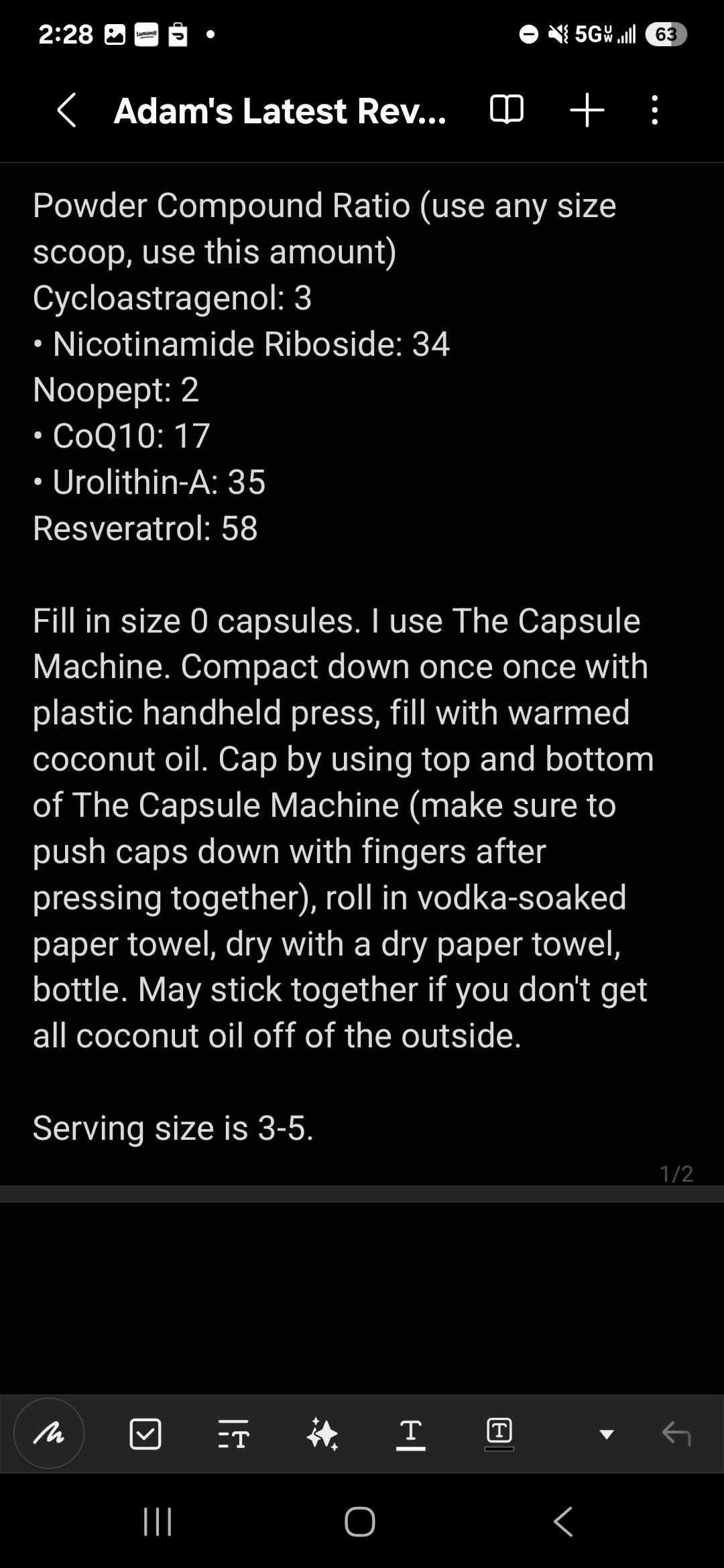
Task: Choose text color with underlined T
Action: tap(411, 1435)
